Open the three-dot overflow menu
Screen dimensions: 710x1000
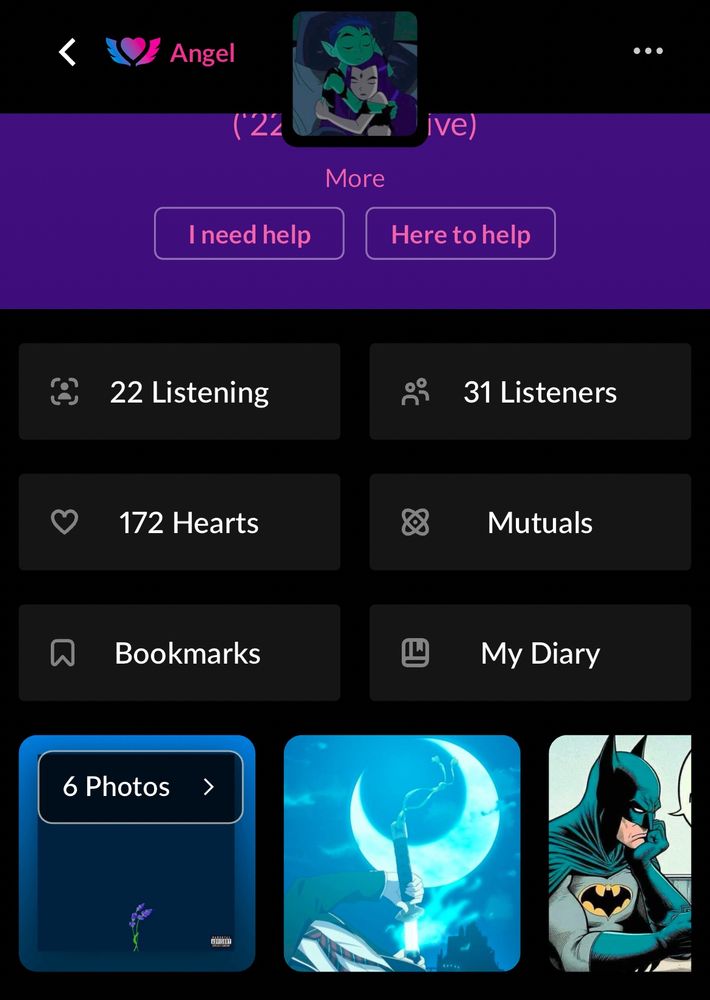tap(648, 51)
